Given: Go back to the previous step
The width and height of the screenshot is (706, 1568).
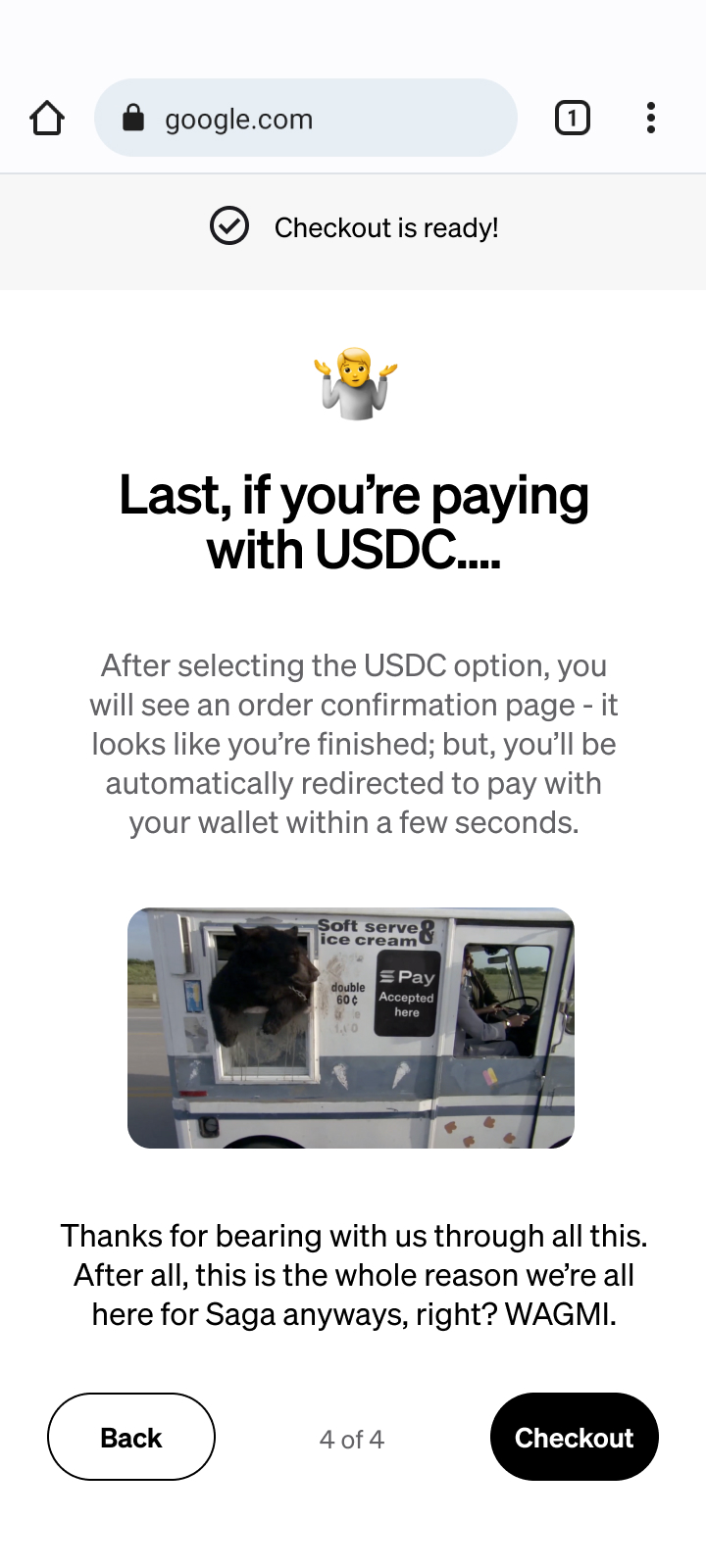Looking at the screenshot, I should [x=131, y=1437].
